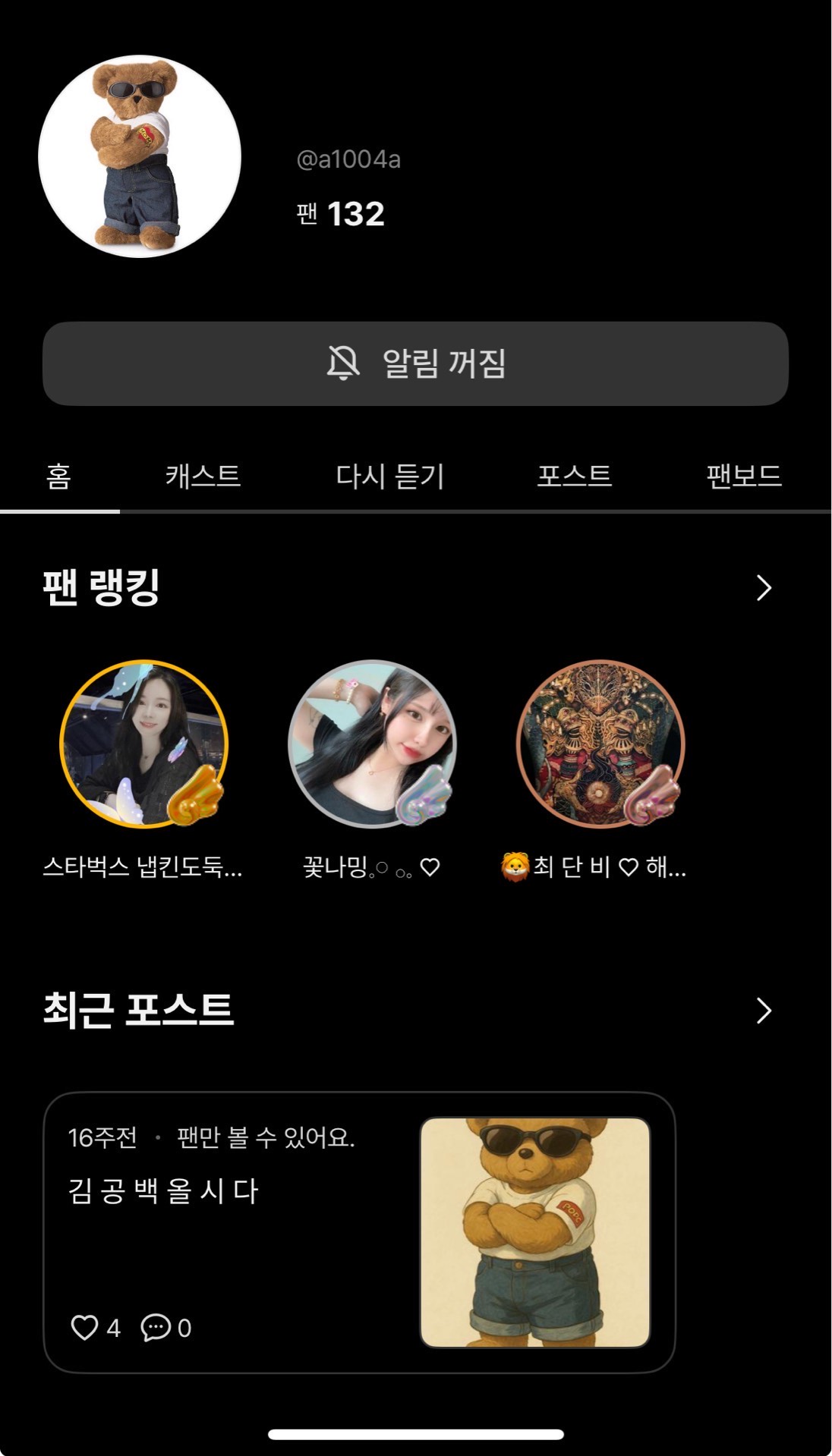
Task: Open comments on 김 공 백 올 시 다 post
Action: point(156,1328)
